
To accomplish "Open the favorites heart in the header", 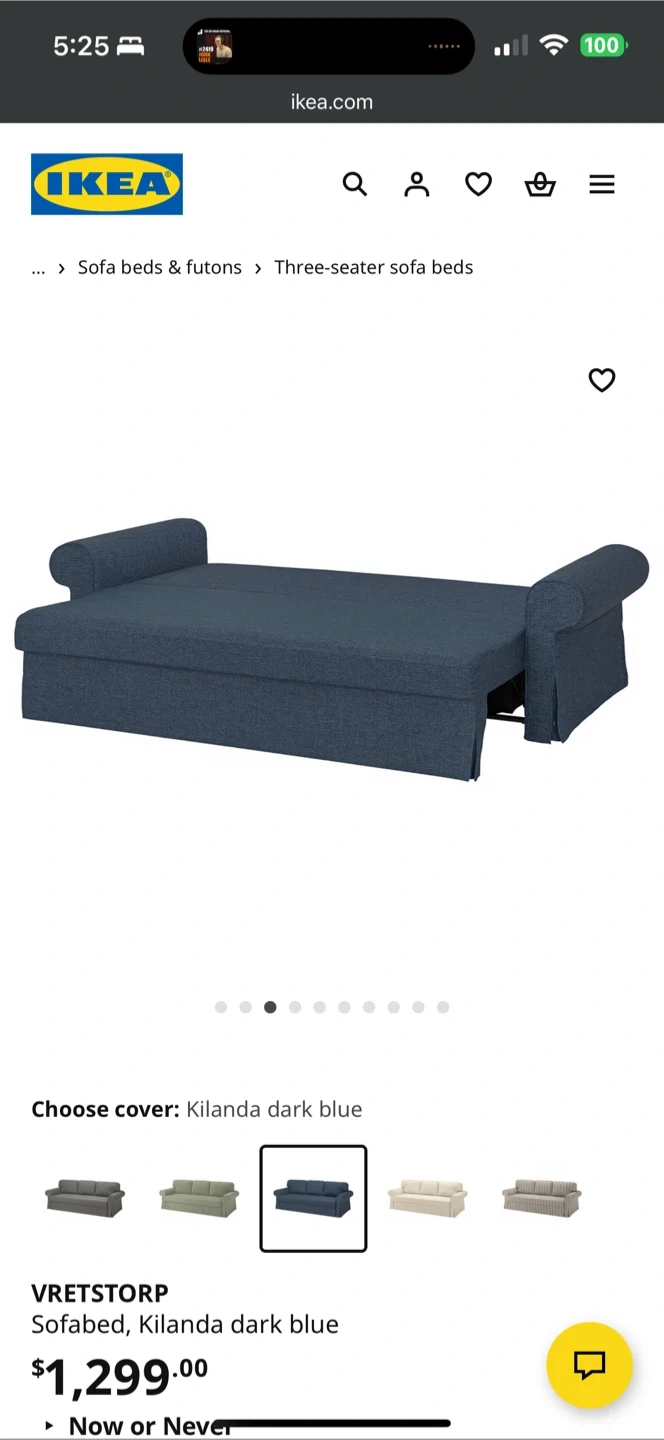I will (479, 184).
